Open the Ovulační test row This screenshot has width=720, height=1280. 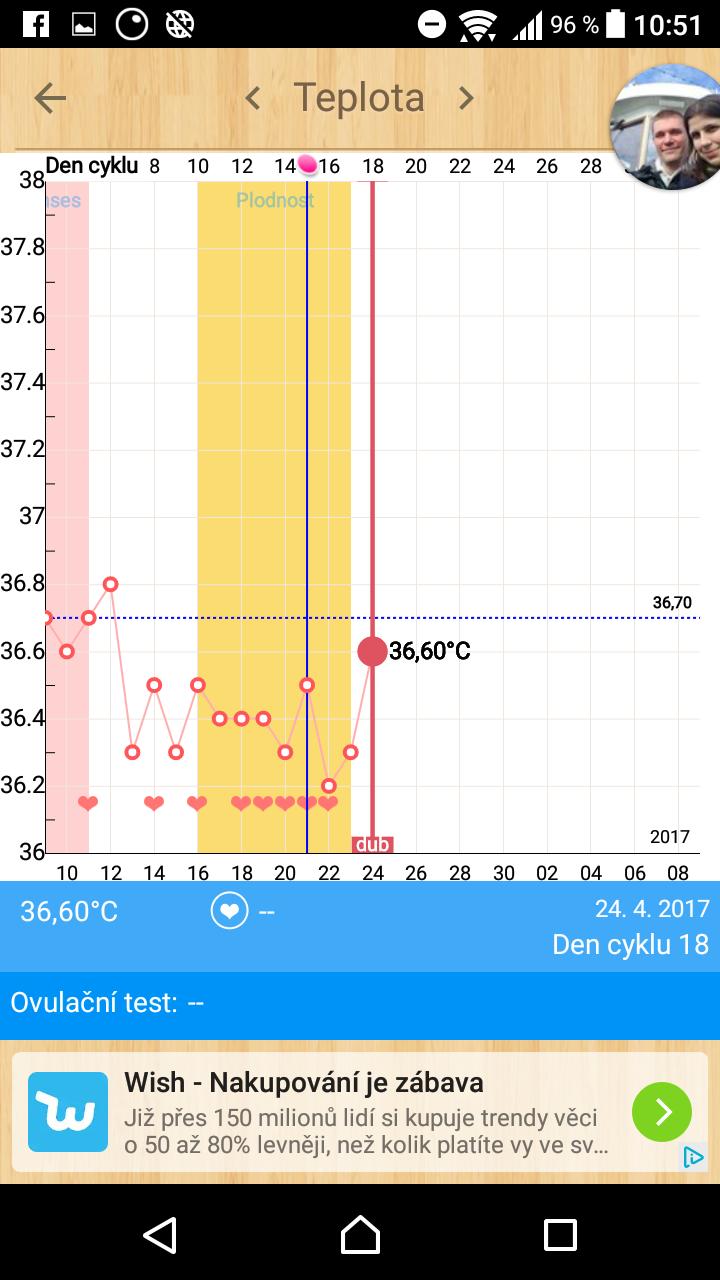(360, 1003)
